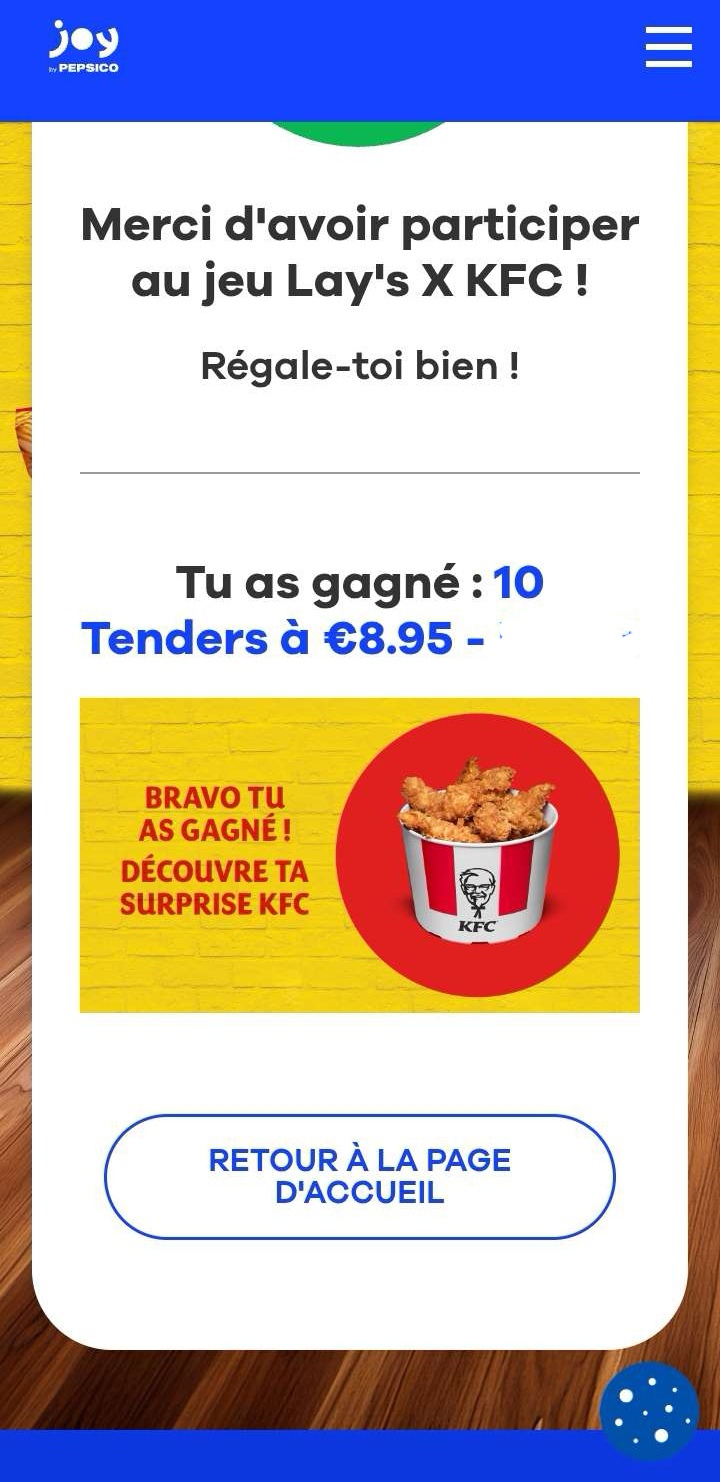Open the hamburger menu
Viewport: 720px width, 1482px height.
[x=668, y=47]
